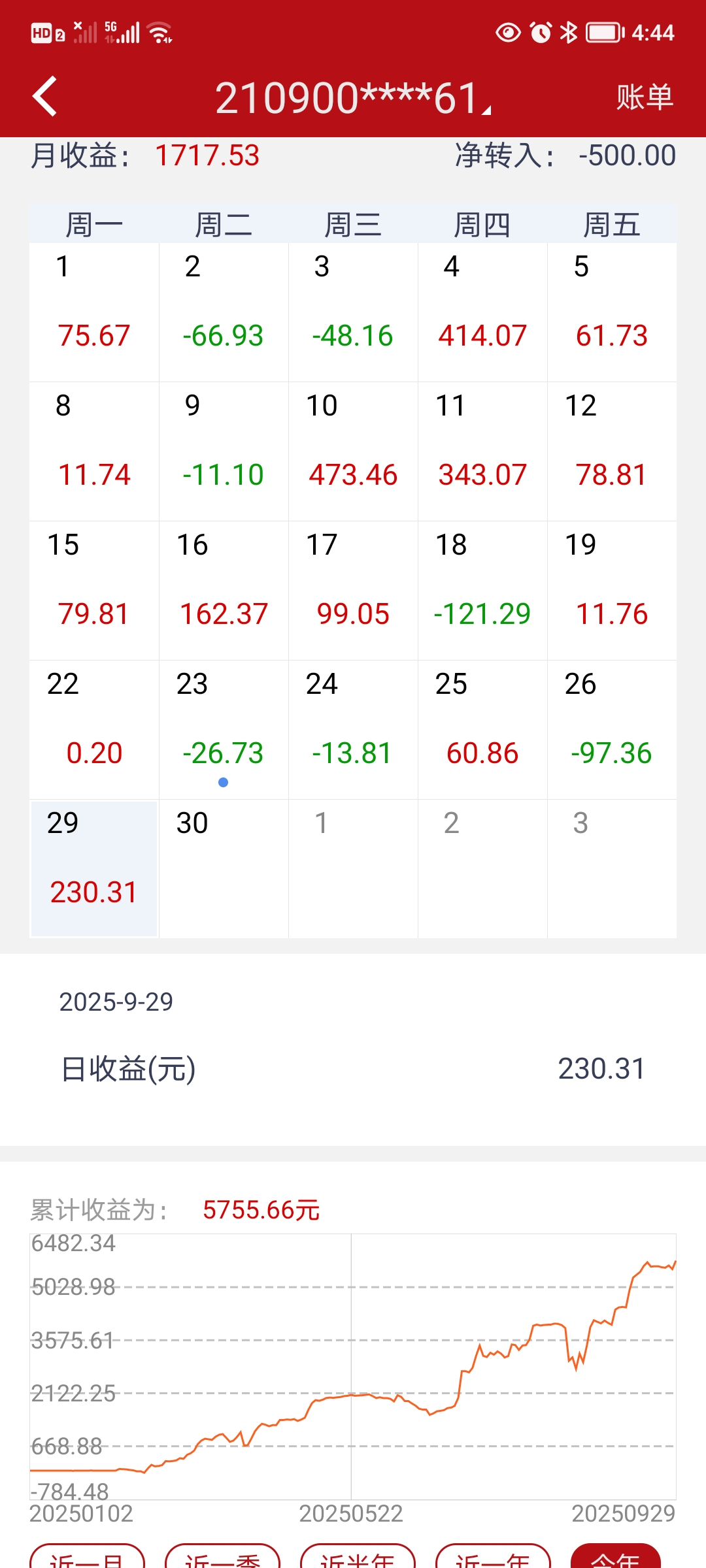This screenshot has height=1568, width=706.
Task: Open the account selector 210900****61
Action: tap(353, 98)
